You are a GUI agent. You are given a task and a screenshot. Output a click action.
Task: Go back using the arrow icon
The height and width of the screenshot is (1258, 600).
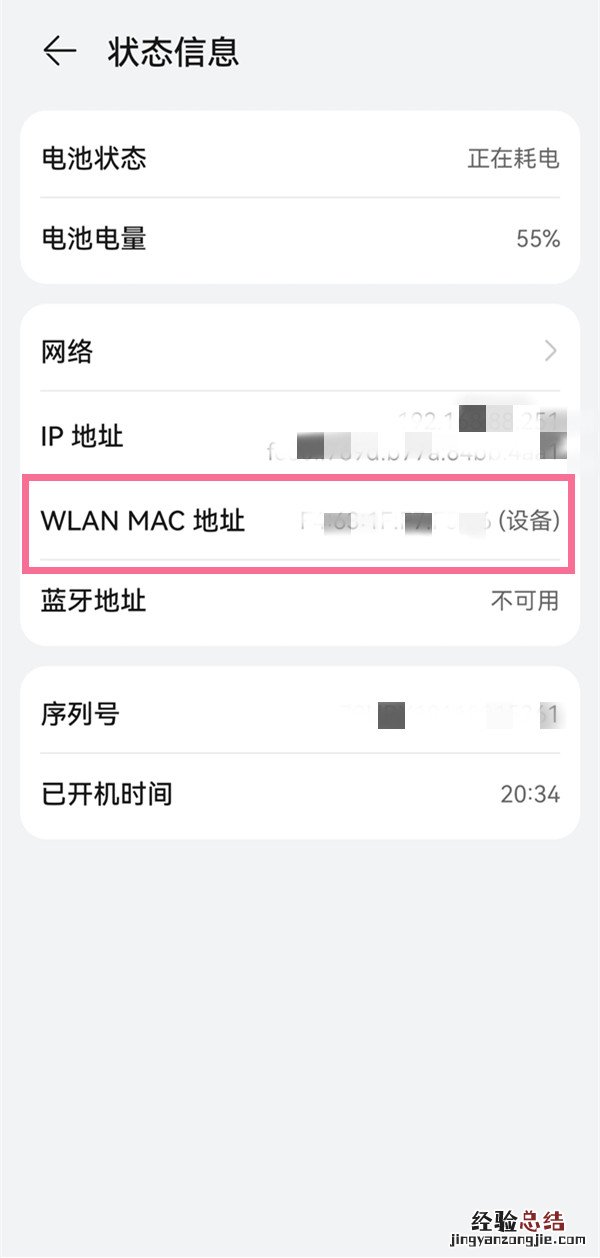click(x=60, y=52)
